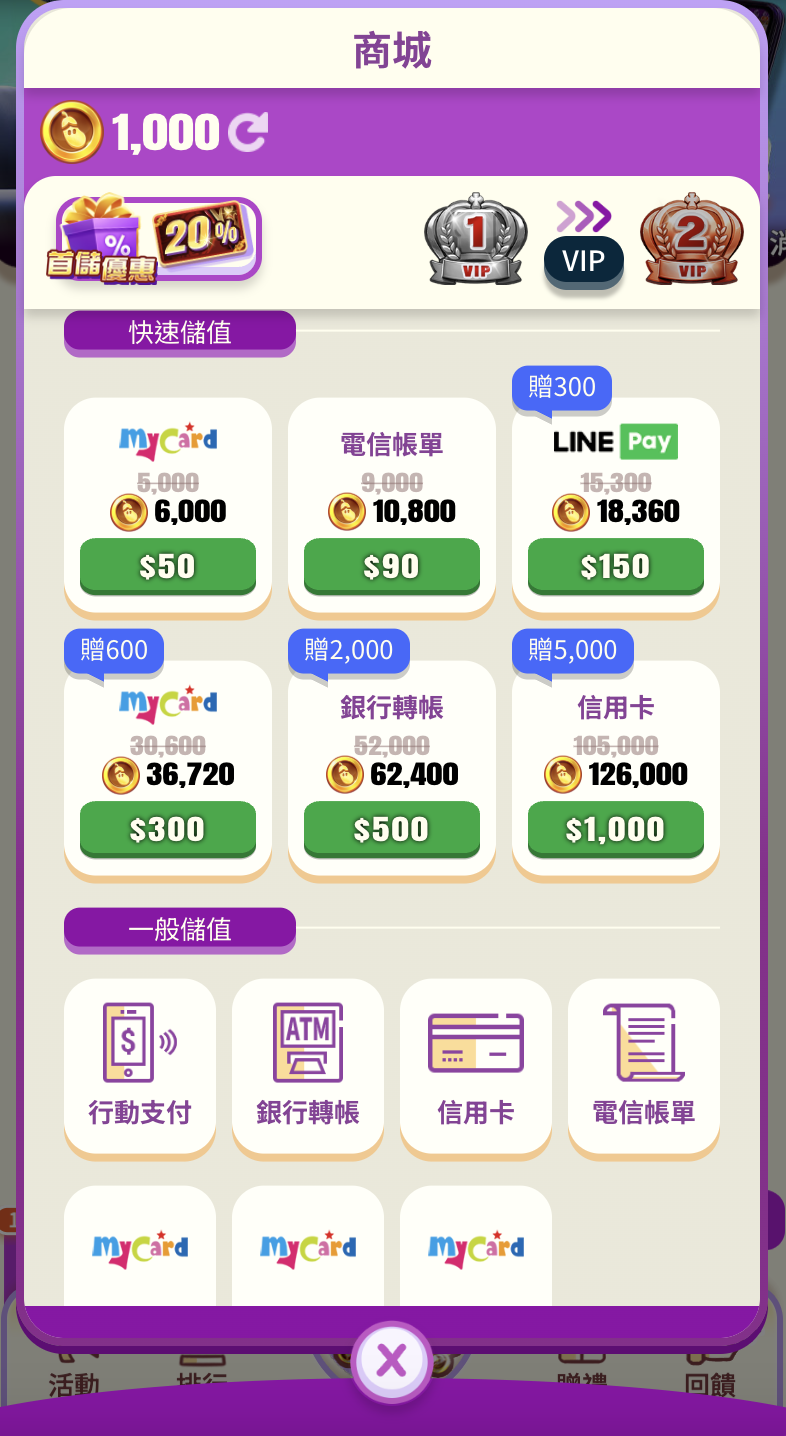This screenshot has width=786, height=1436.
Task: Choose 銀行轉帳 ATM payment method
Action: [308, 1066]
